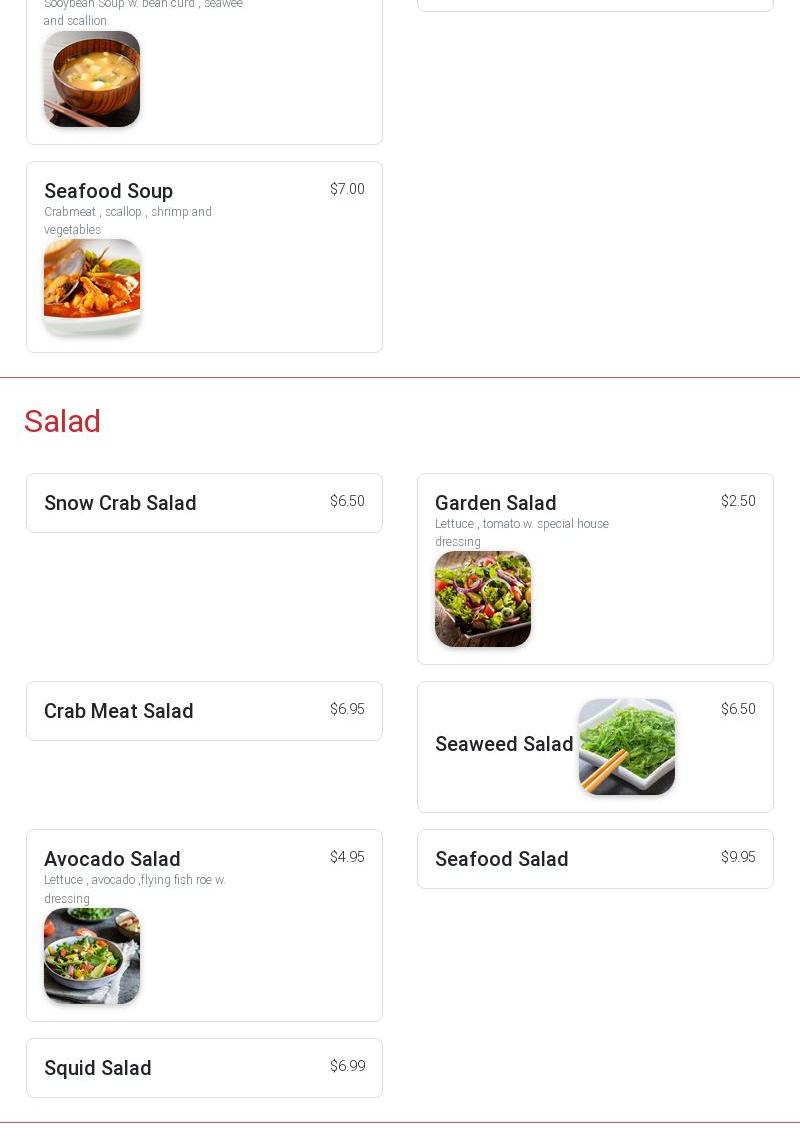800x1143 pixels.
Task: Choose the Garden Salad card
Action: [595, 569]
